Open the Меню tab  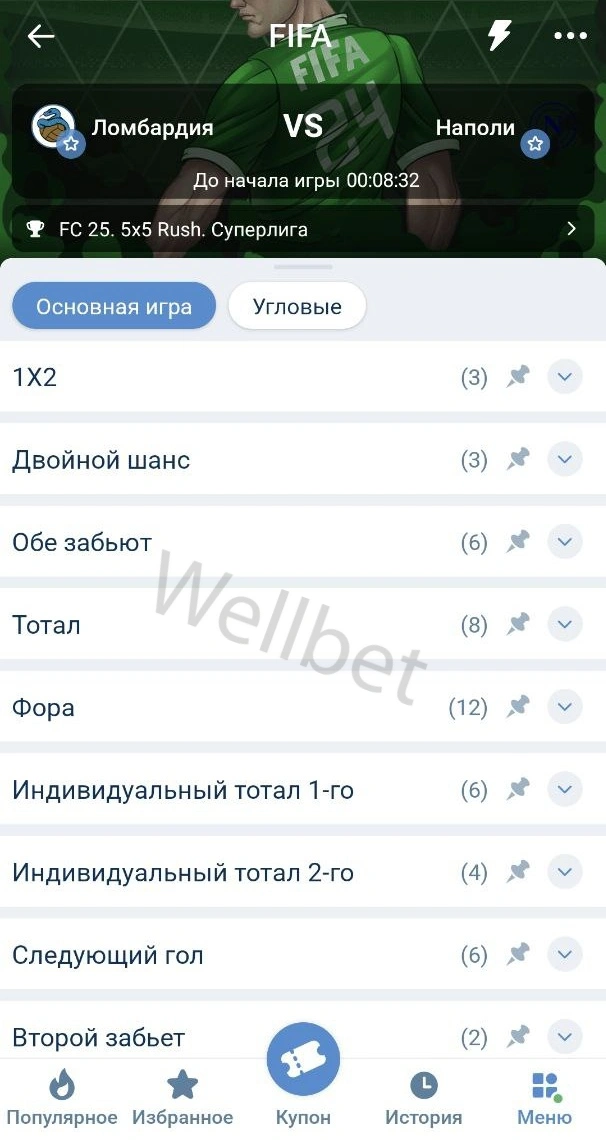pyautogui.click(x=544, y=1098)
